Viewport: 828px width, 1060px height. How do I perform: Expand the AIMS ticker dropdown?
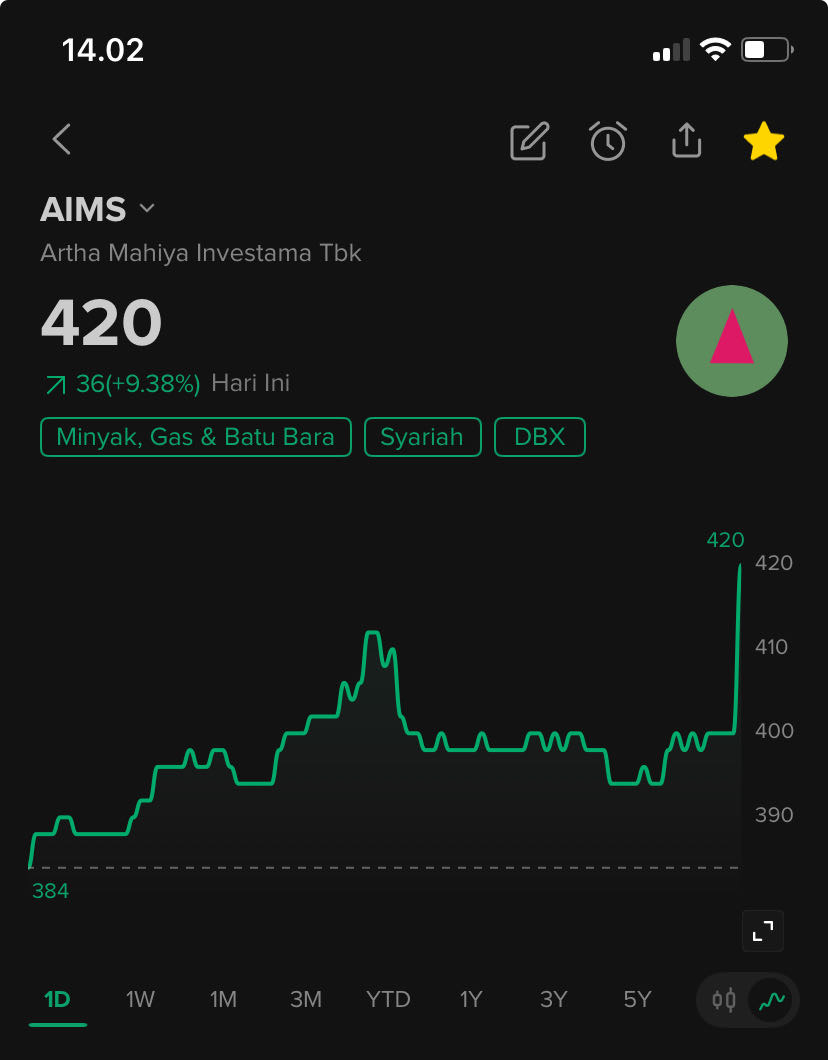(147, 209)
